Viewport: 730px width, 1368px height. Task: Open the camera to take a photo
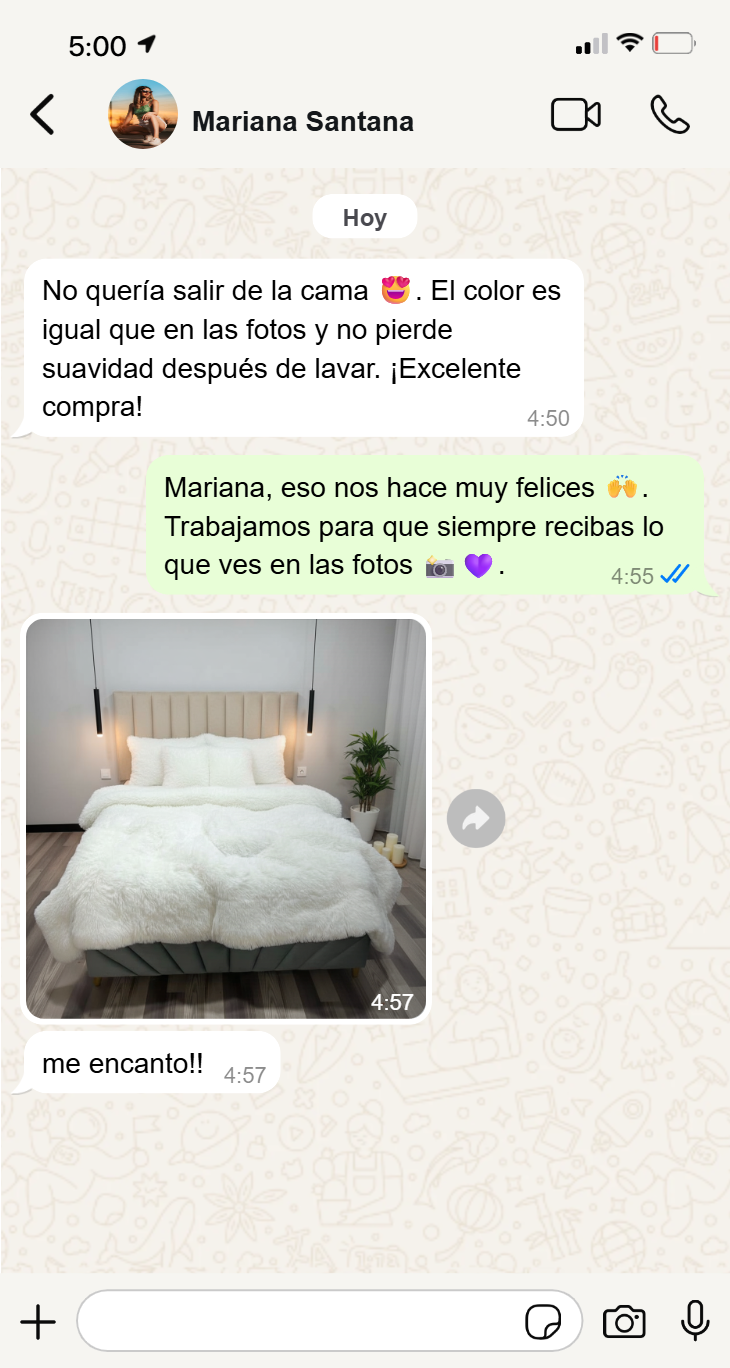point(624,1322)
